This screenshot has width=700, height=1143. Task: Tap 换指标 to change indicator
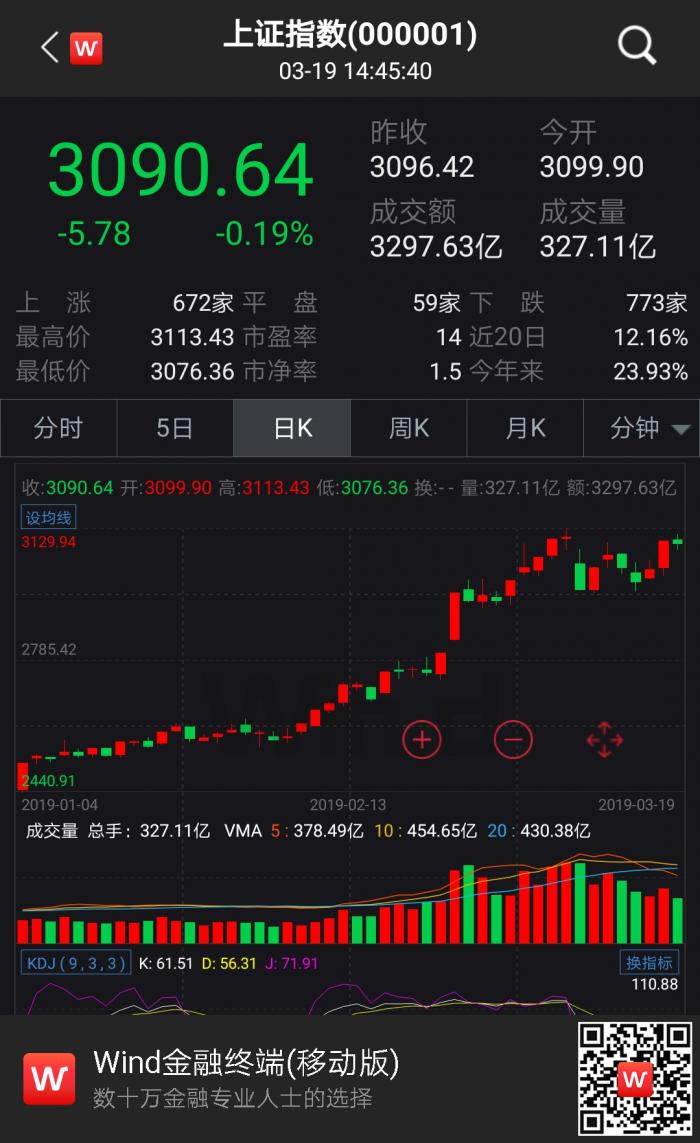[x=649, y=963]
